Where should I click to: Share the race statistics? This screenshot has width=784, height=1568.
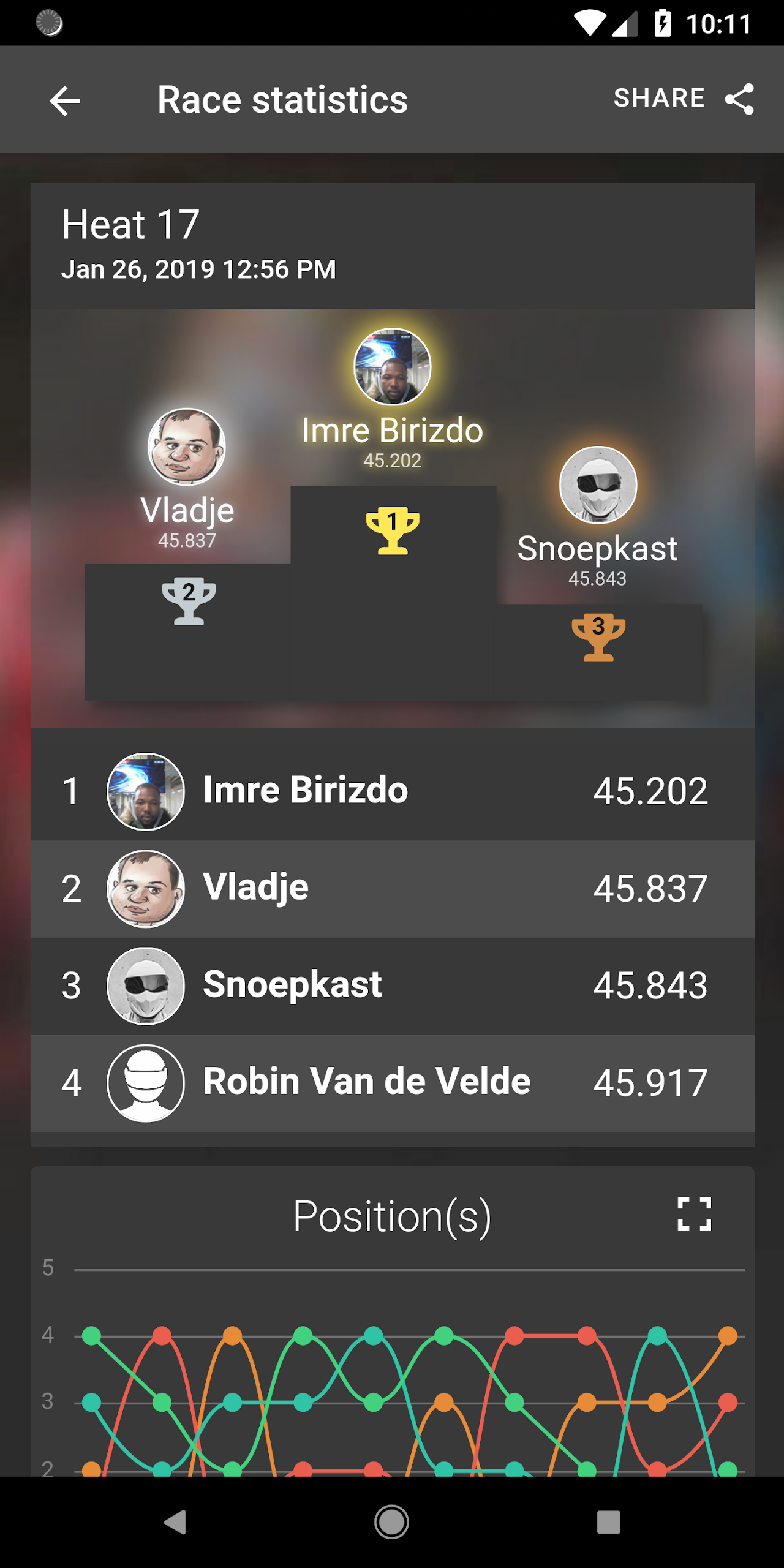(684, 99)
